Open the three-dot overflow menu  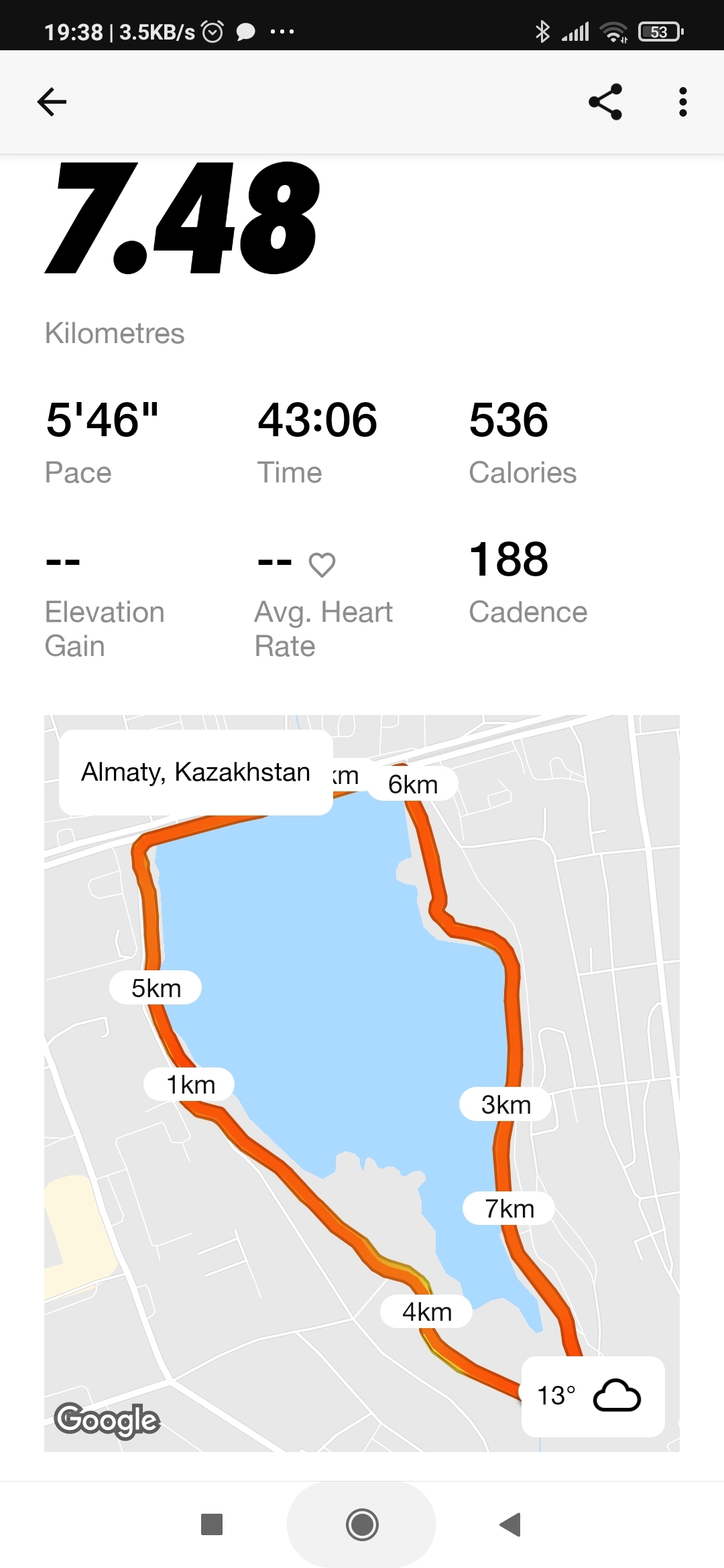(x=682, y=102)
